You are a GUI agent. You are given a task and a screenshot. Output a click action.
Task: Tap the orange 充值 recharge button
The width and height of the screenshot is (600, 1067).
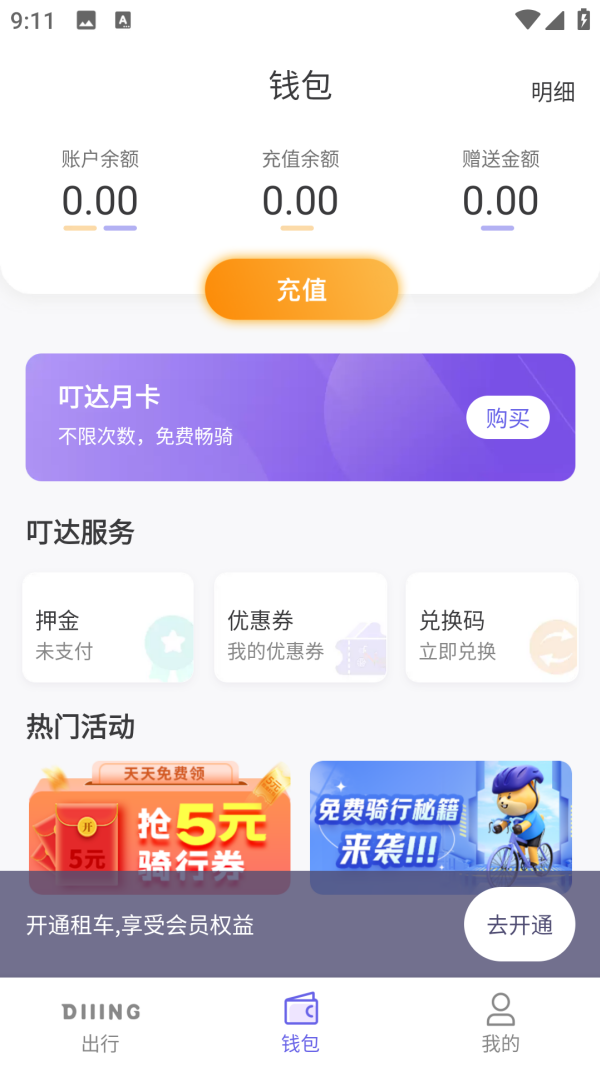pos(301,290)
